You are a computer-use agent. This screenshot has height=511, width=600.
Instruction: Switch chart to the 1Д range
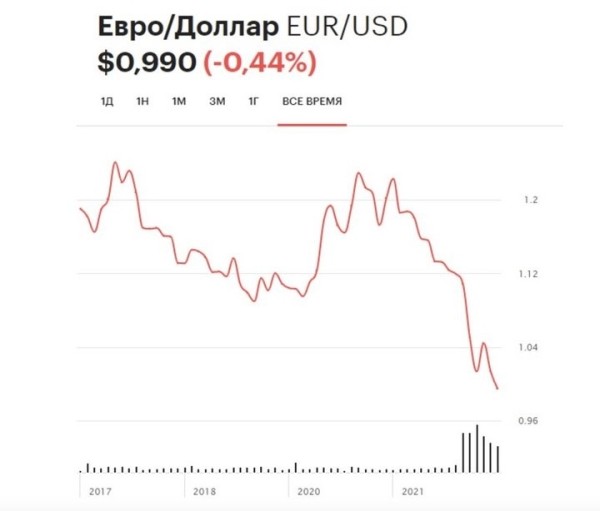(x=107, y=102)
